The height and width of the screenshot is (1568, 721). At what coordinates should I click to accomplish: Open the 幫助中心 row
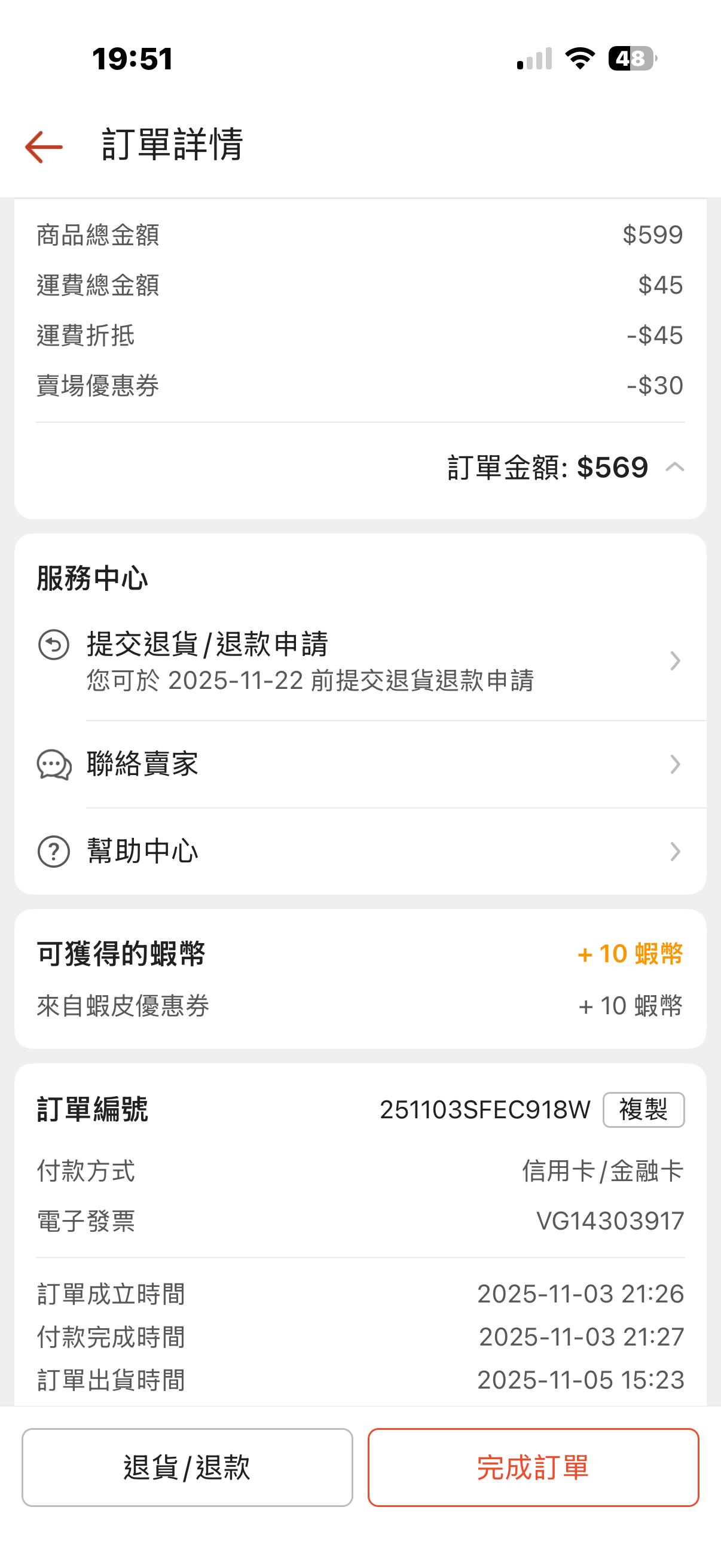click(360, 851)
